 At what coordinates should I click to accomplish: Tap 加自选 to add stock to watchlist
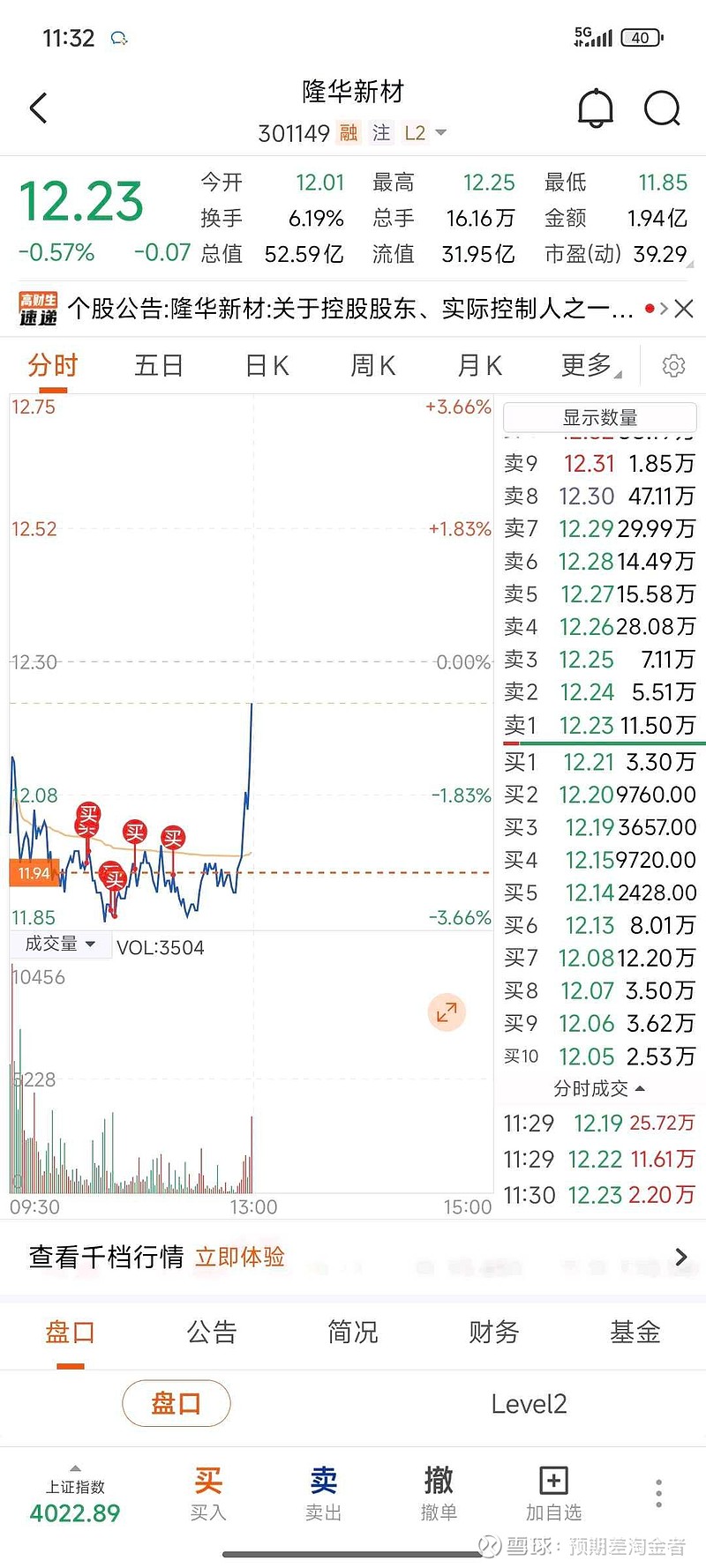[x=552, y=1492]
